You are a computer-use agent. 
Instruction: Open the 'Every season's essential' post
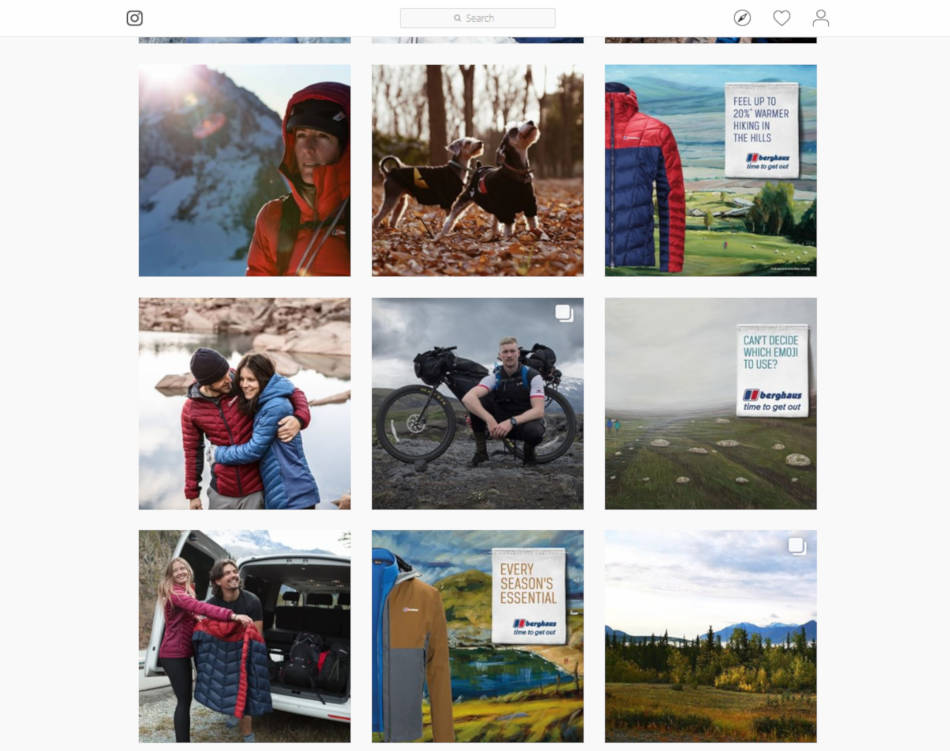[478, 636]
